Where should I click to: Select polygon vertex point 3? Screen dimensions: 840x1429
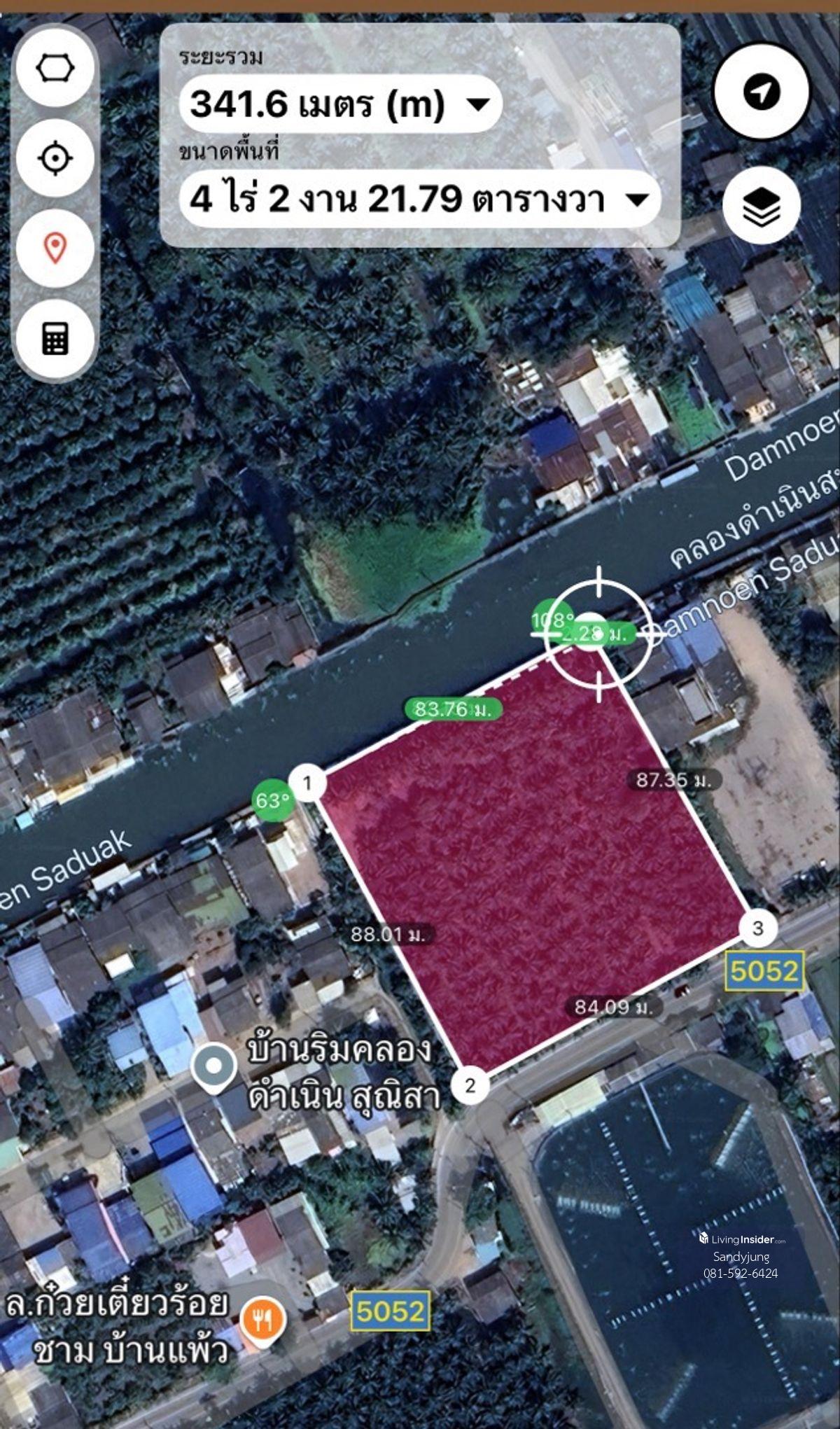[757, 928]
